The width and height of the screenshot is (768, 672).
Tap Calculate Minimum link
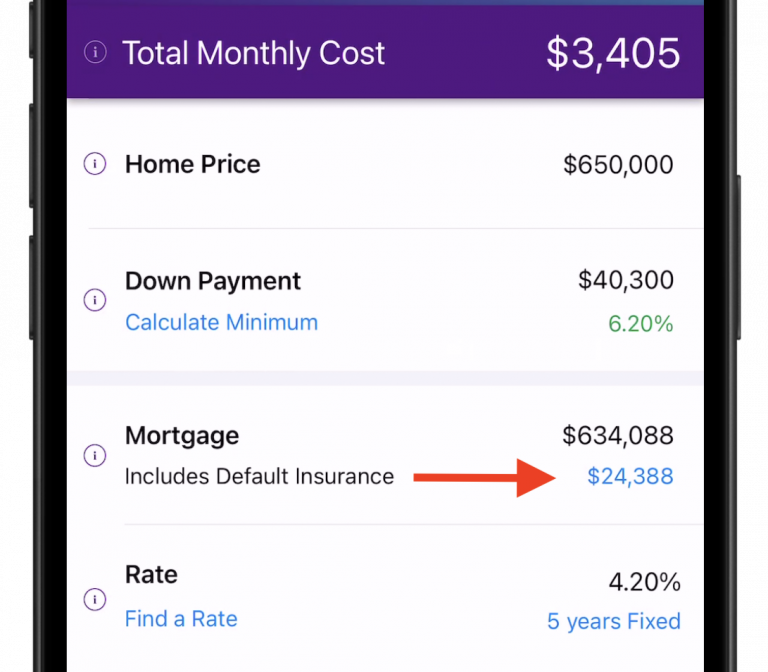point(221,323)
